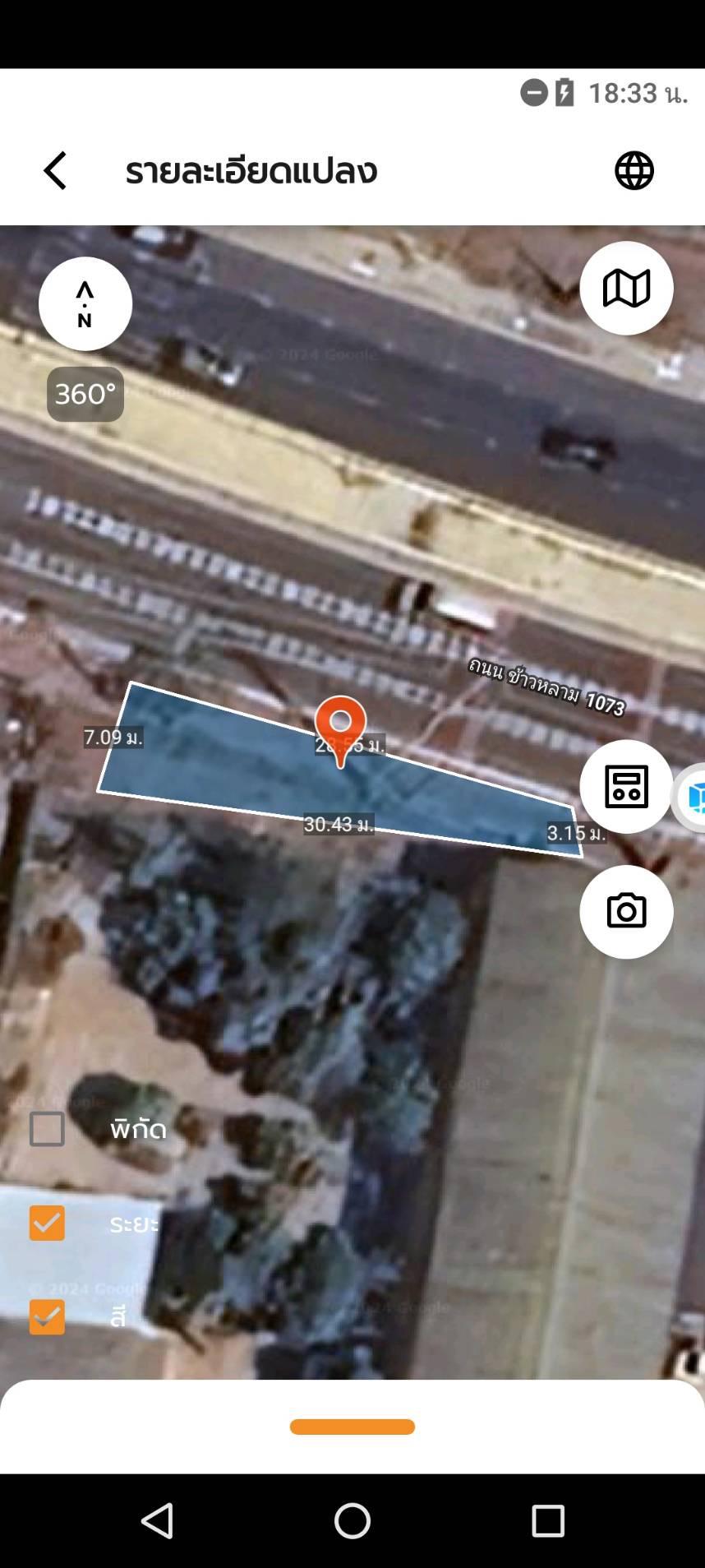Take a snapshot with camera button
This screenshot has width=705, height=1568.
click(x=627, y=912)
